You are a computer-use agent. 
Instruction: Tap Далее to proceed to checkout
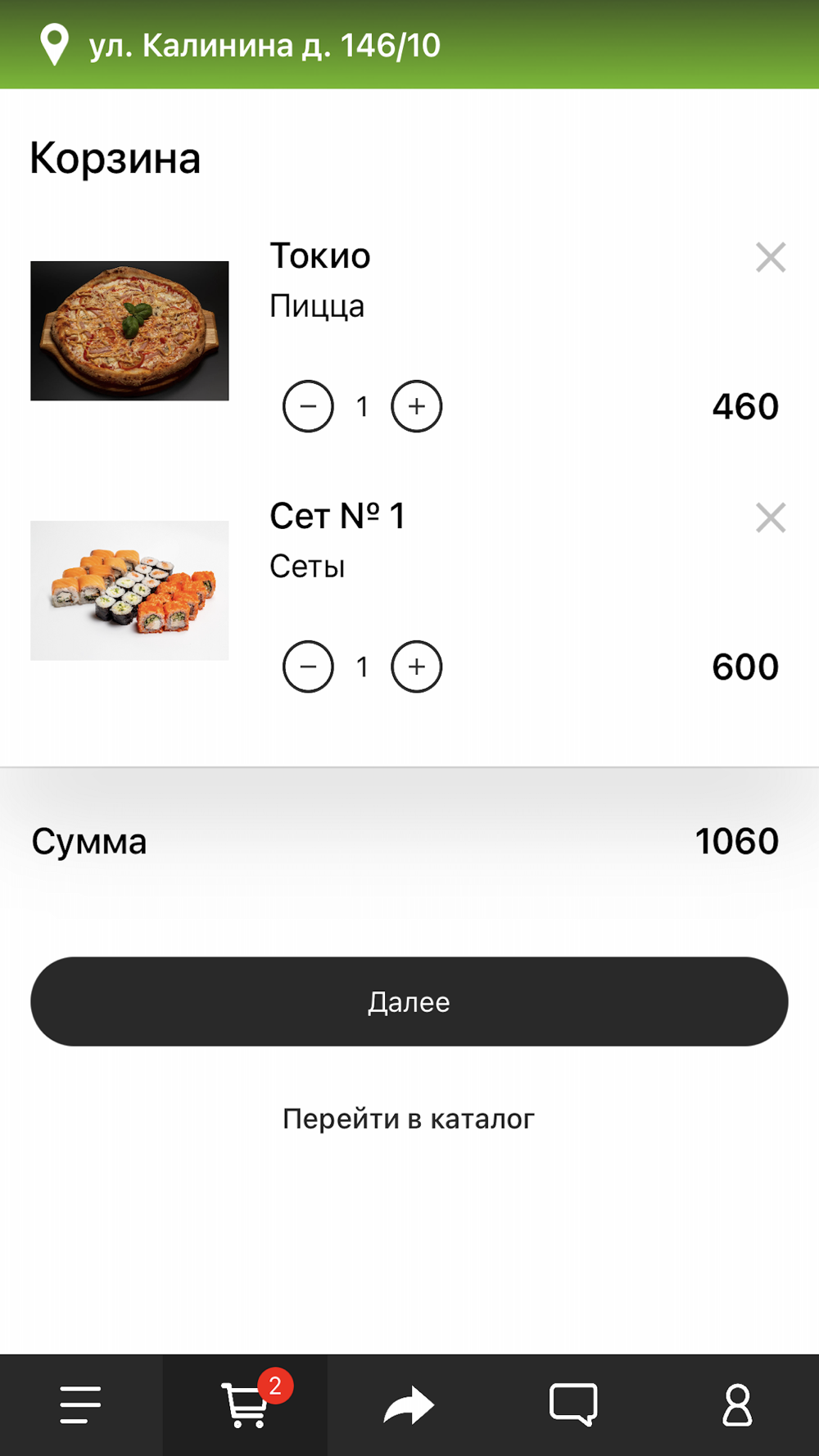click(409, 1002)
